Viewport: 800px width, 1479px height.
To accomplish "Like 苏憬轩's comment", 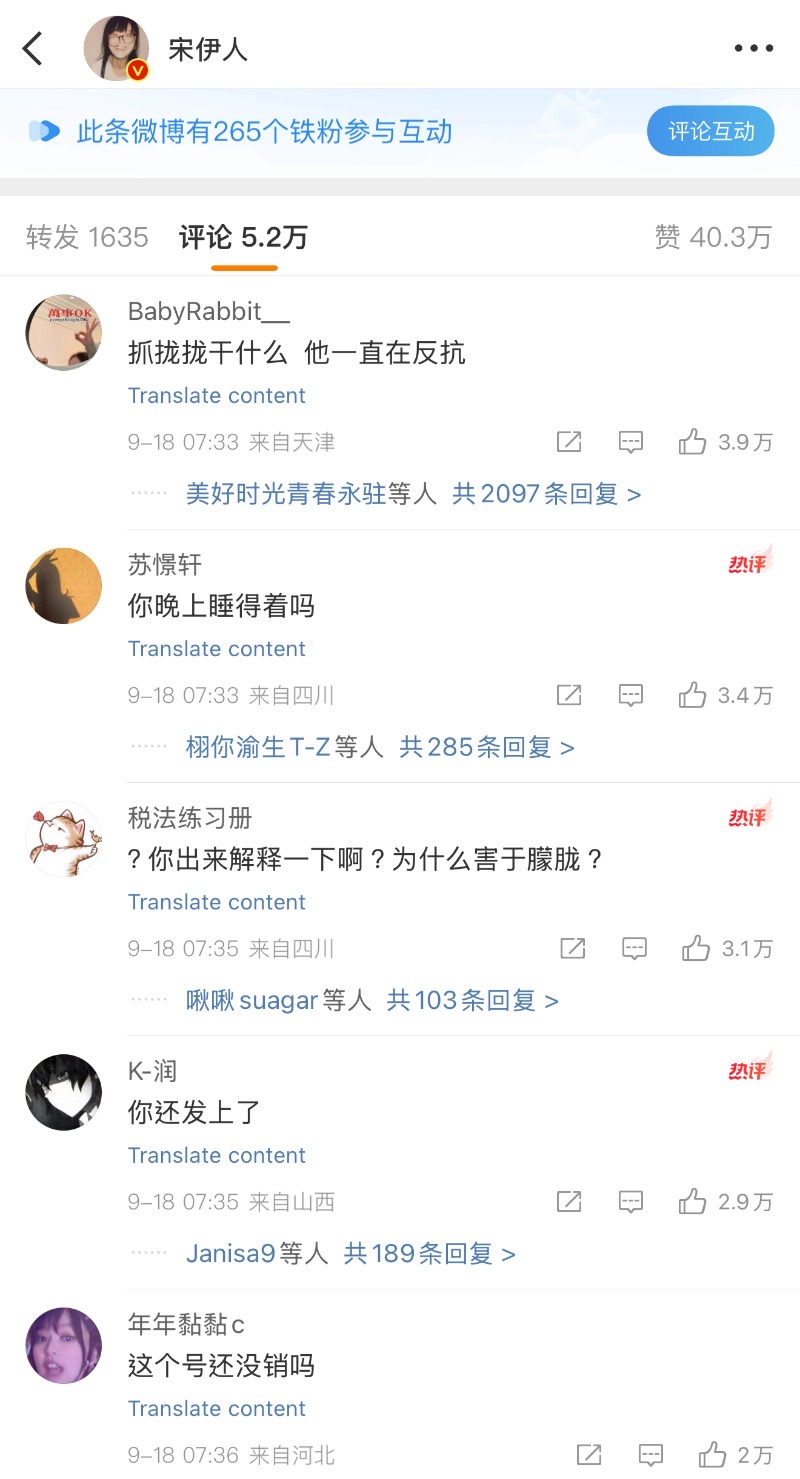I will 692,695.
